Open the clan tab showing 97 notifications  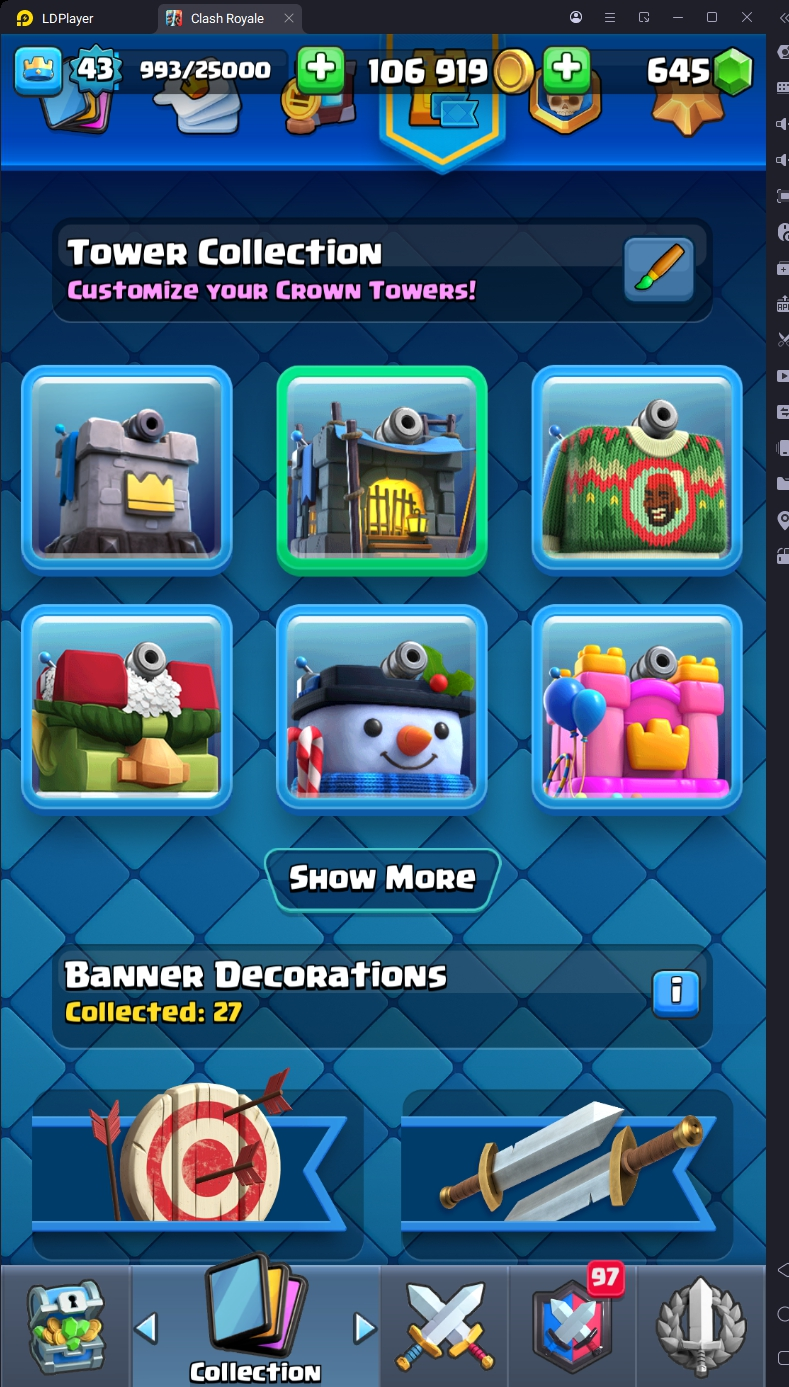[x=573, y=1325]
